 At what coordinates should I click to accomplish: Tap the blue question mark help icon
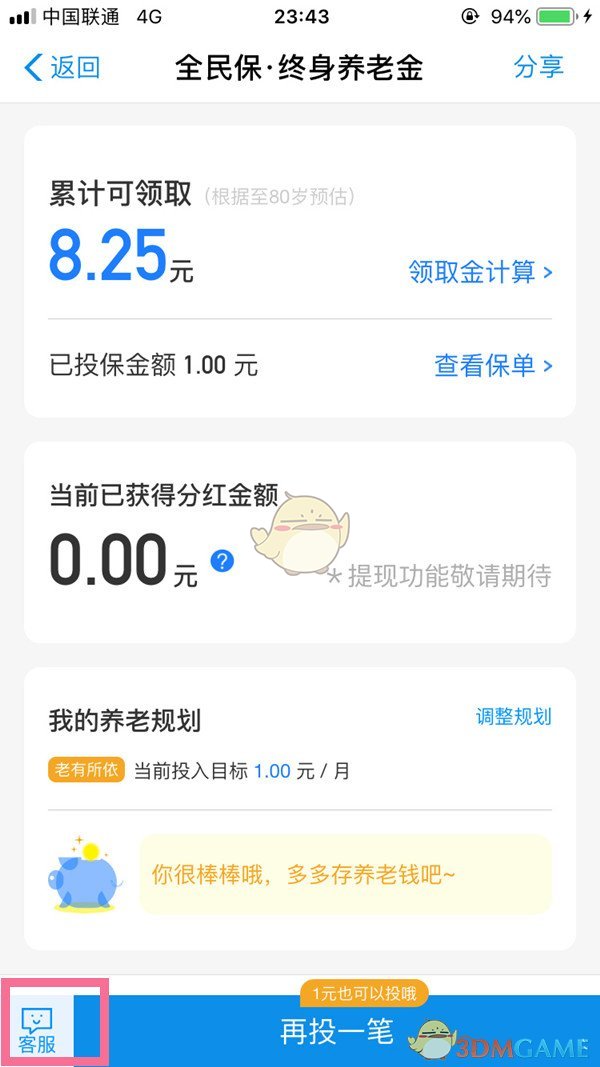[222, 561]
